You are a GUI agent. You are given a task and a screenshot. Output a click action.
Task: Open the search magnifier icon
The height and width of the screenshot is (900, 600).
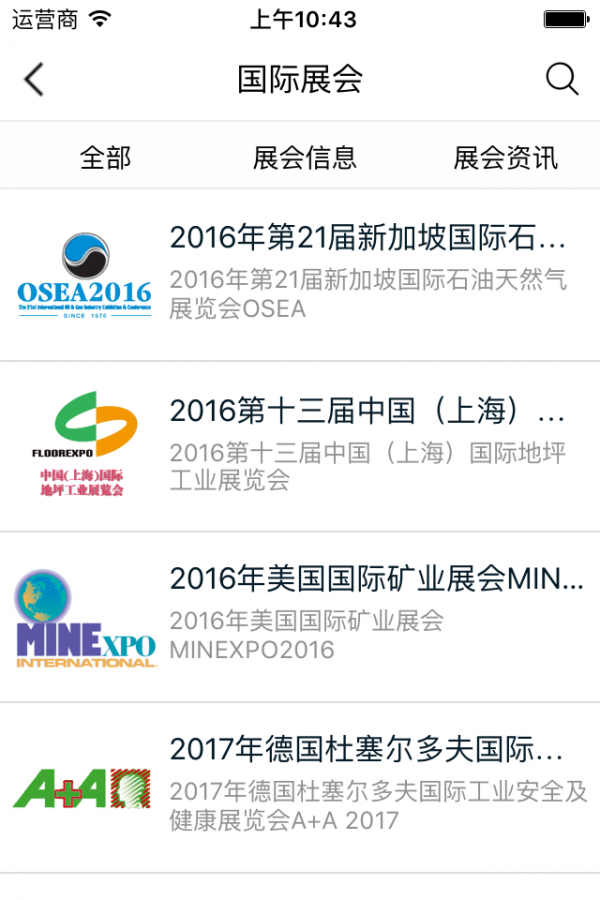tap(562, 79)
